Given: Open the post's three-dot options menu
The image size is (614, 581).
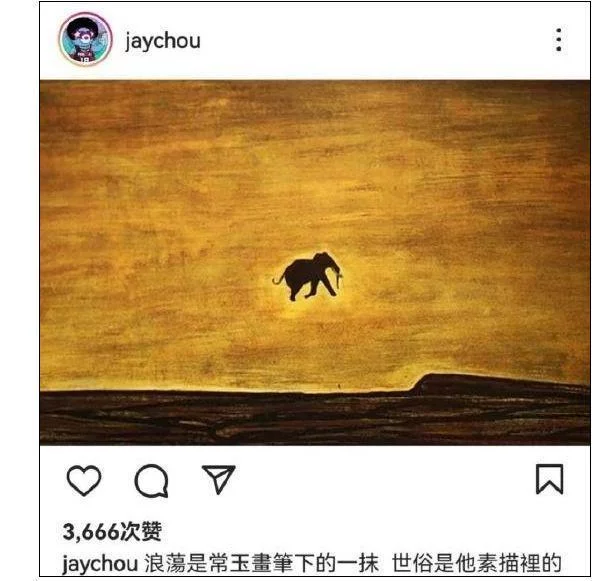Looking at the screenshot, I should (x=558, y=40).
